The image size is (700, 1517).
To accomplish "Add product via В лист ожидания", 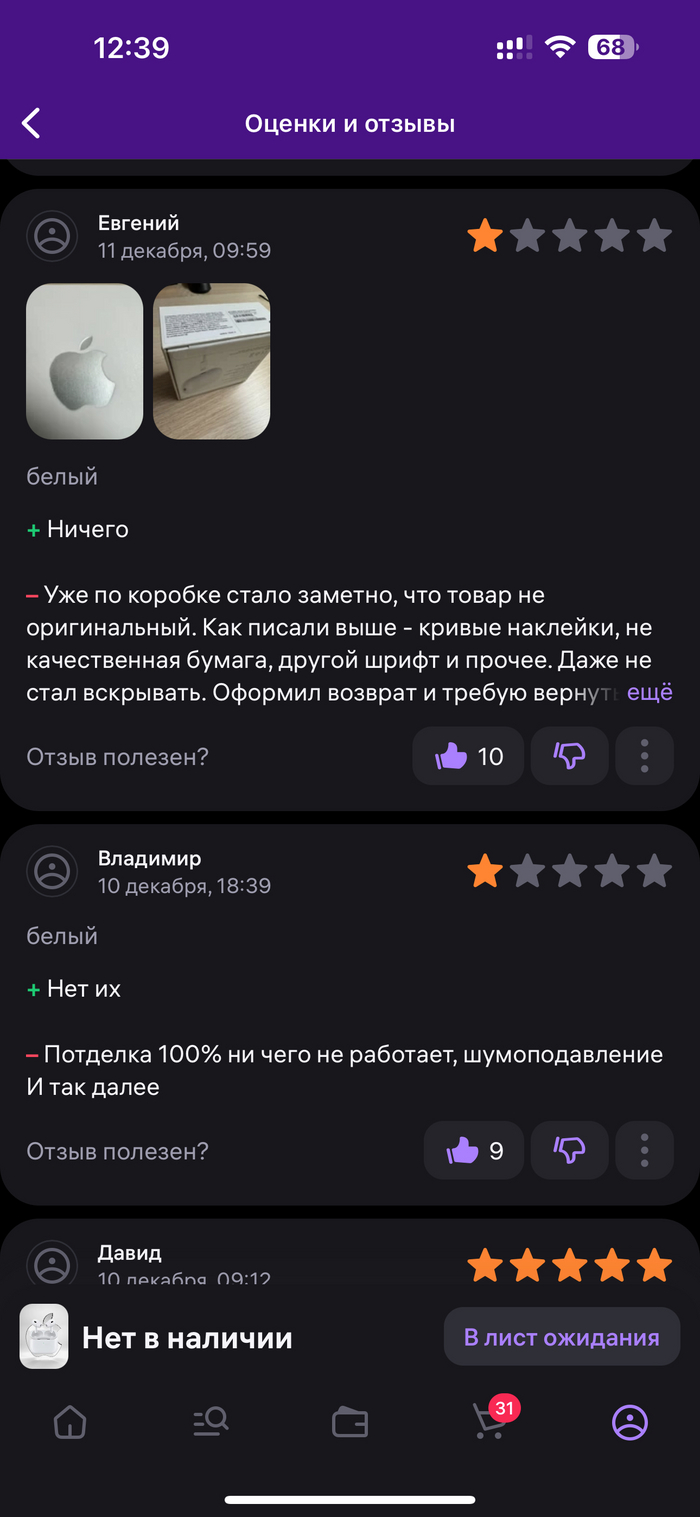I will pos(561,1337).
